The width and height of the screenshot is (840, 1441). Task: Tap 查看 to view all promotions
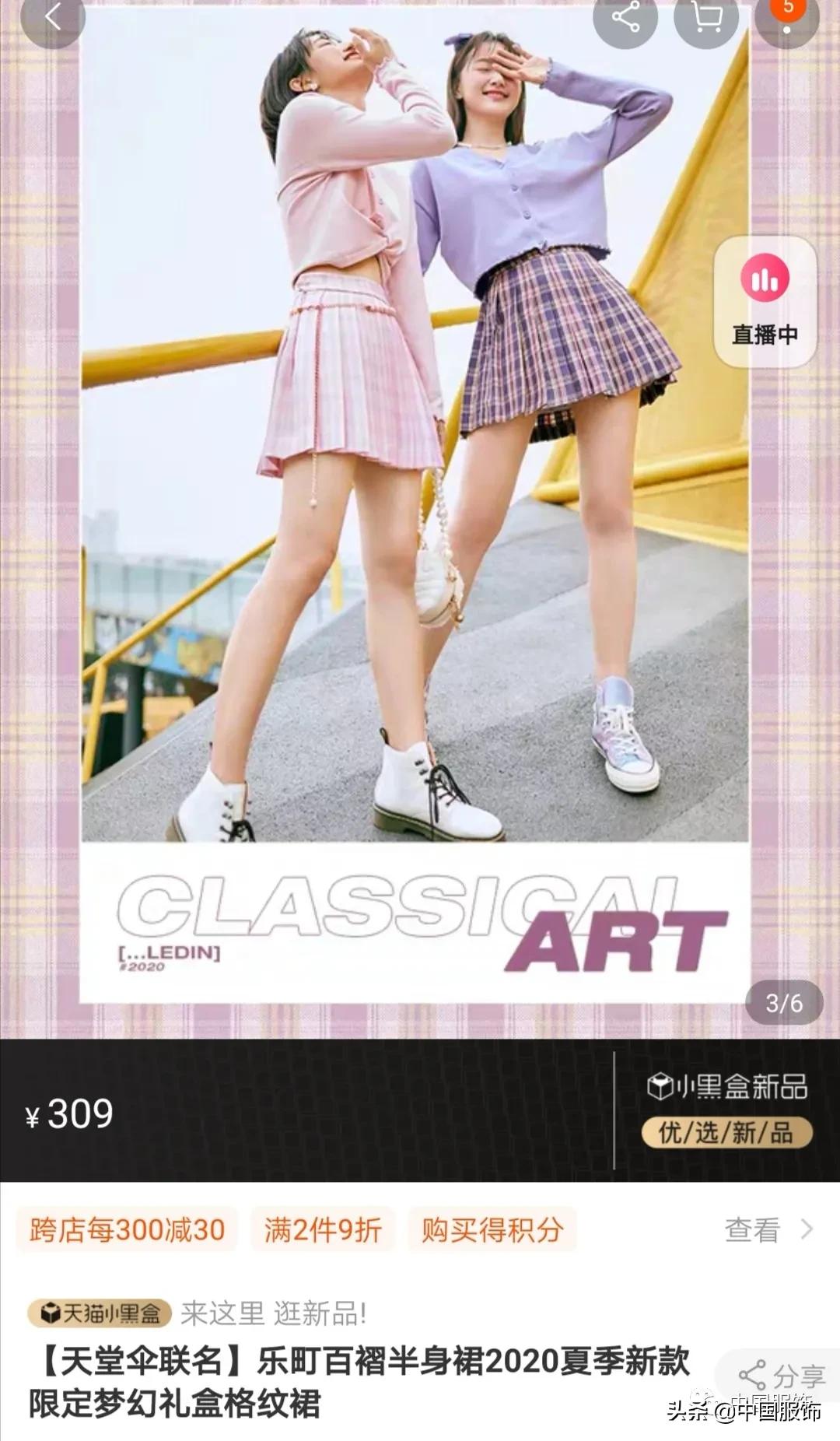pos(768,1229)
